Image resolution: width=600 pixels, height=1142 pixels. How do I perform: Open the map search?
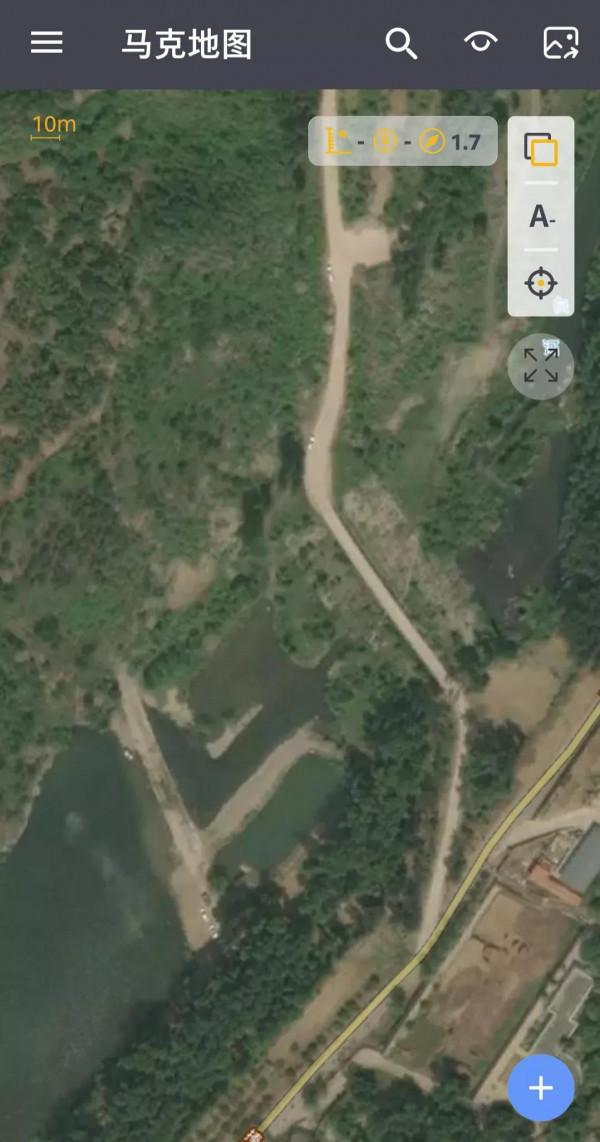(401, 43)
